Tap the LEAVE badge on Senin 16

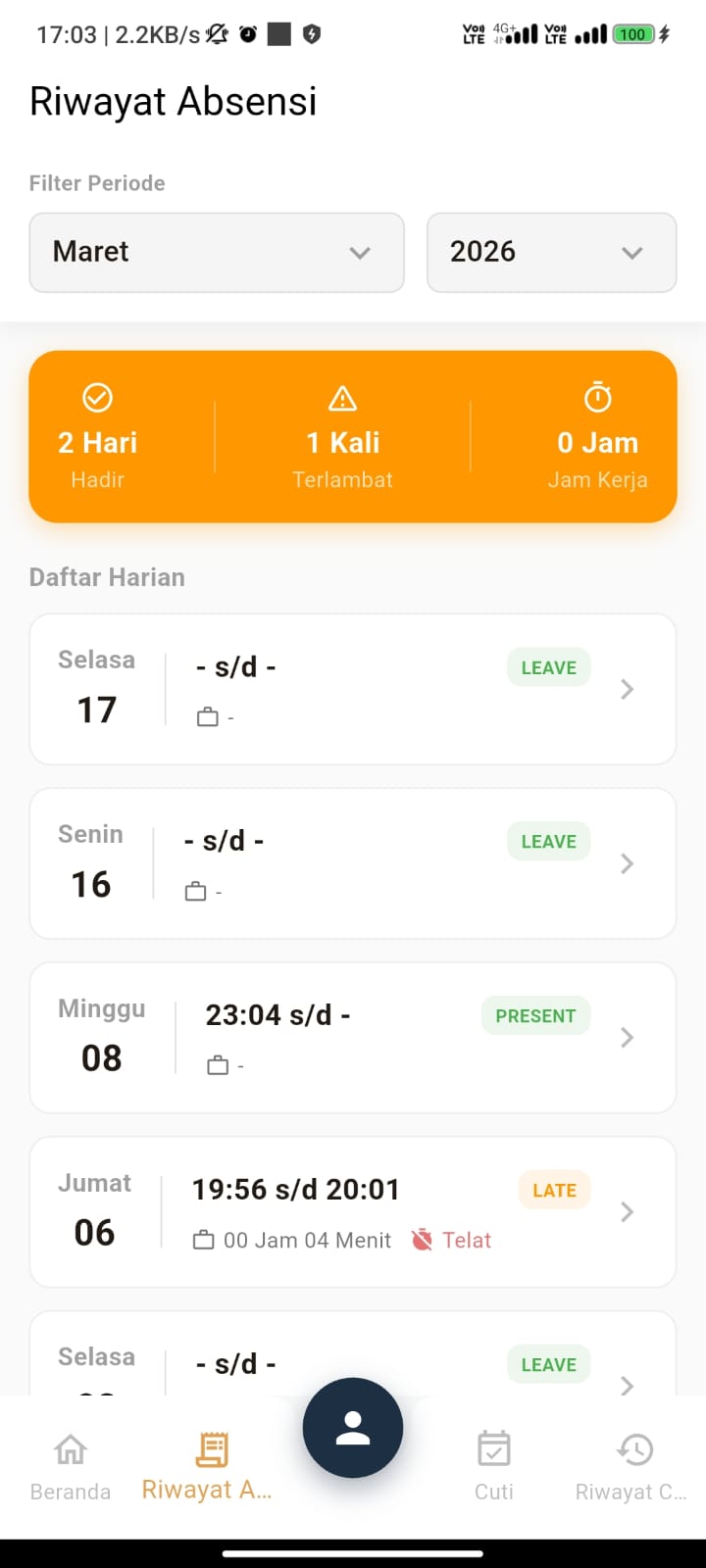point(548,841)
